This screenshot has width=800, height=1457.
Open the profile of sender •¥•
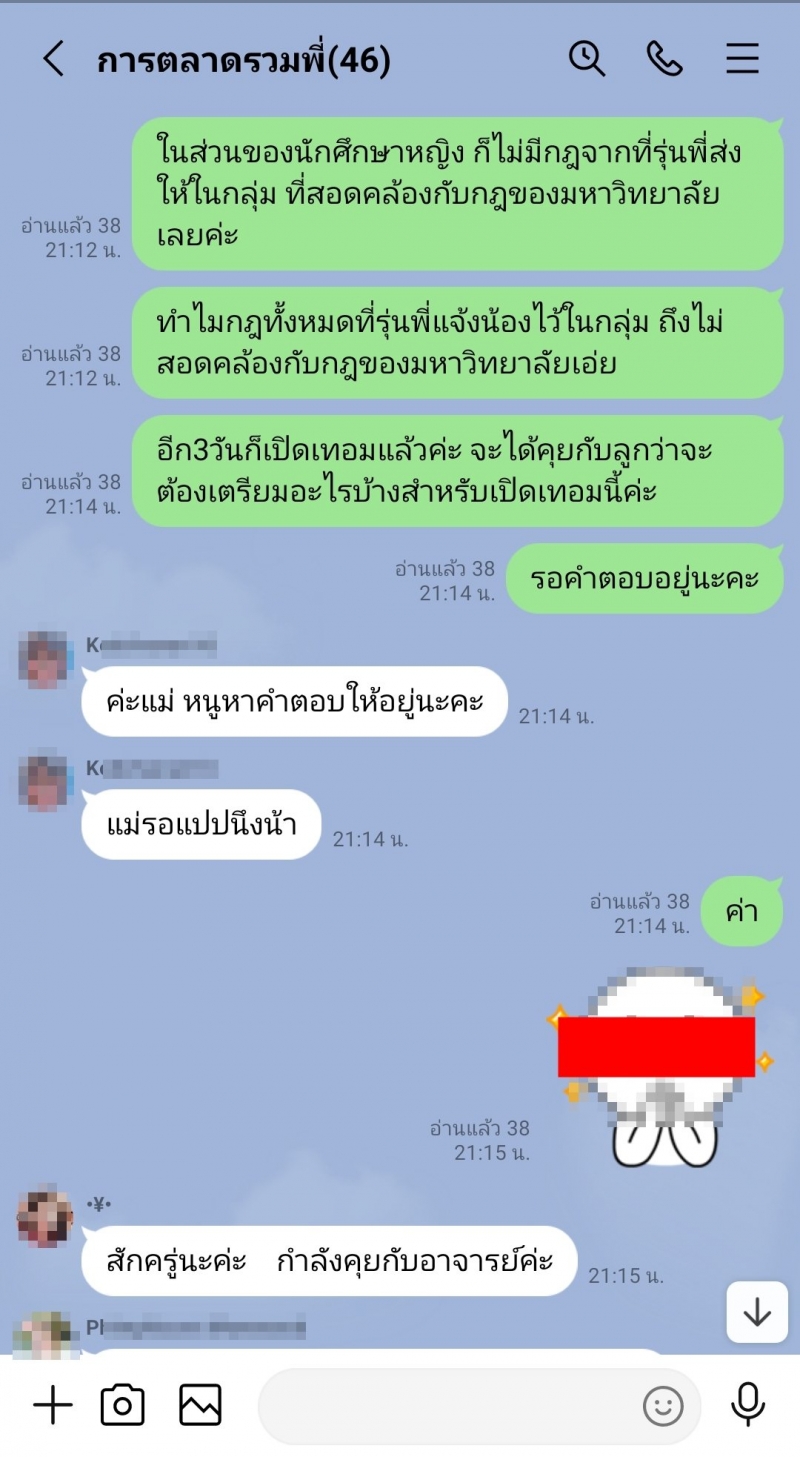point(44,1218)
